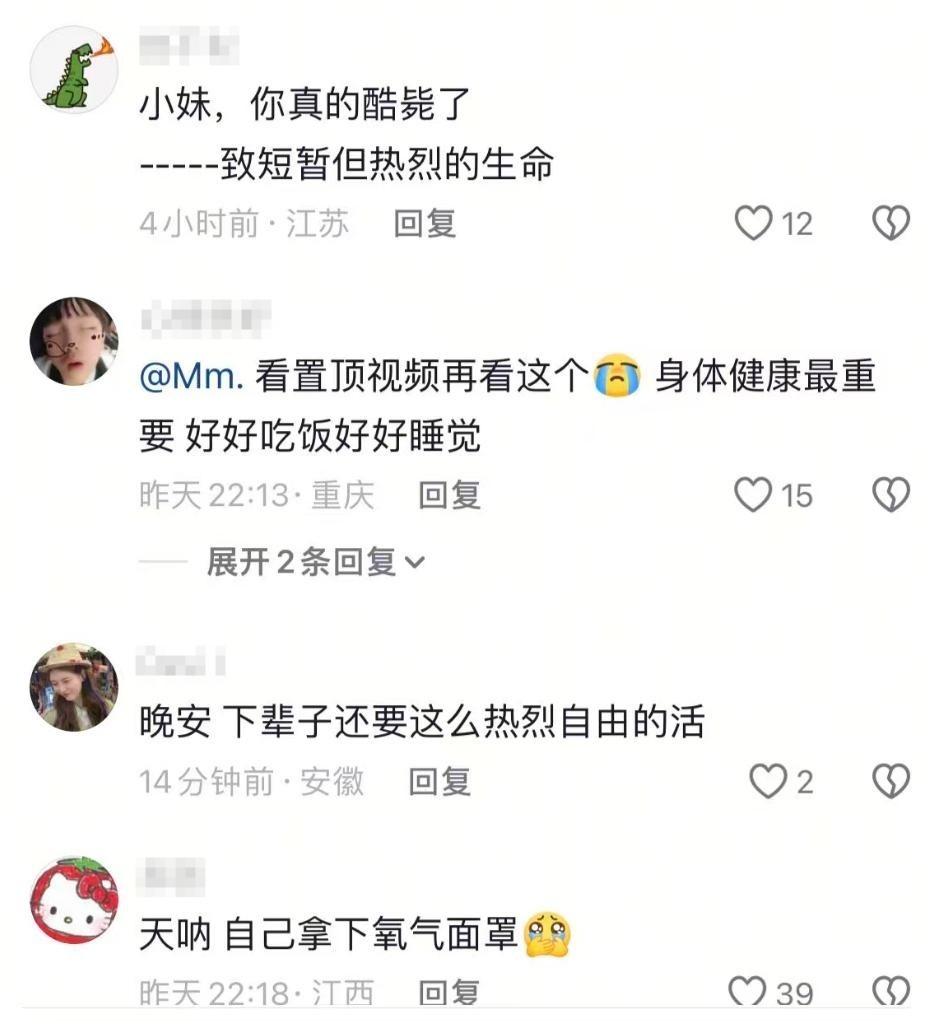Dislike the comment from Anhui (安徽)

(x=890, y=781)
